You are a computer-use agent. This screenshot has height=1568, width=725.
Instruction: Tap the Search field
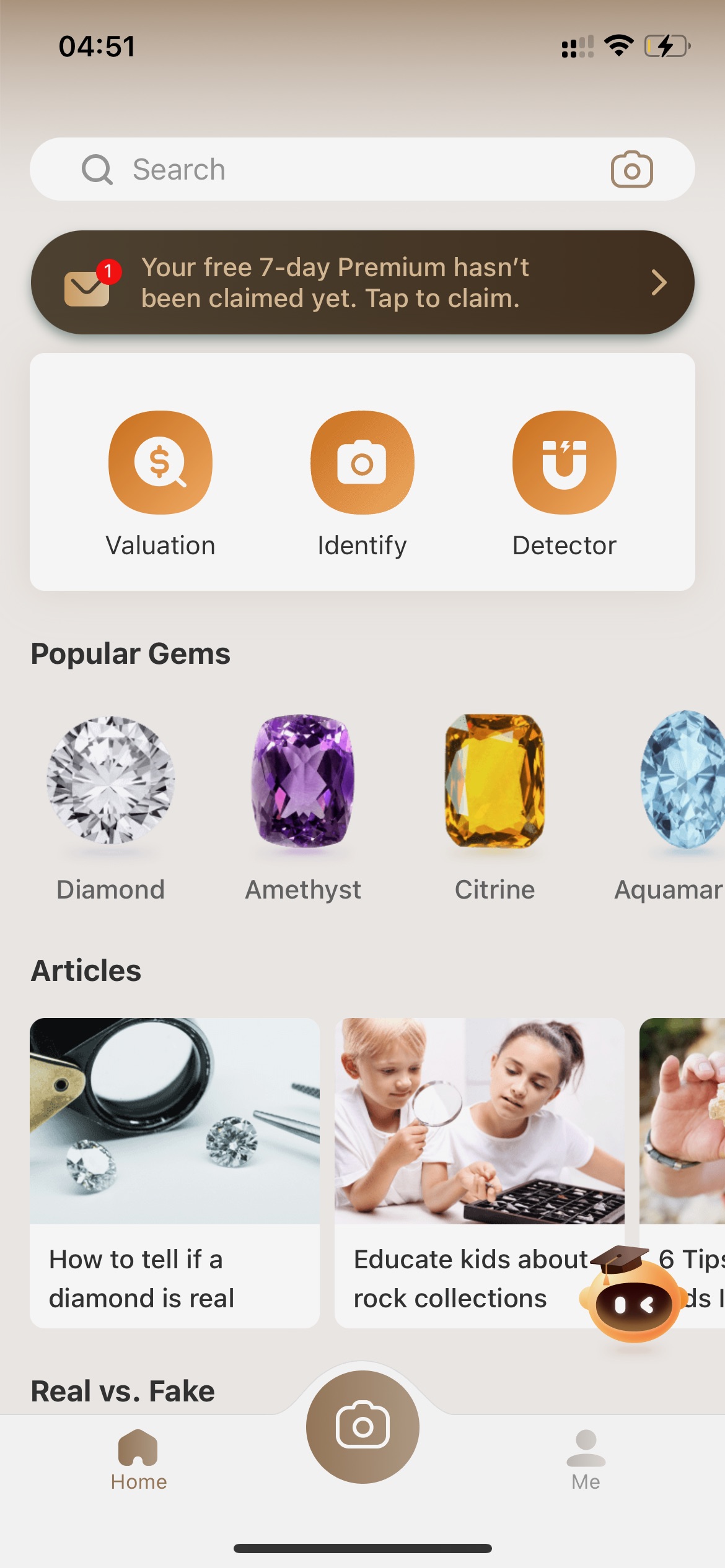point(362,169)
